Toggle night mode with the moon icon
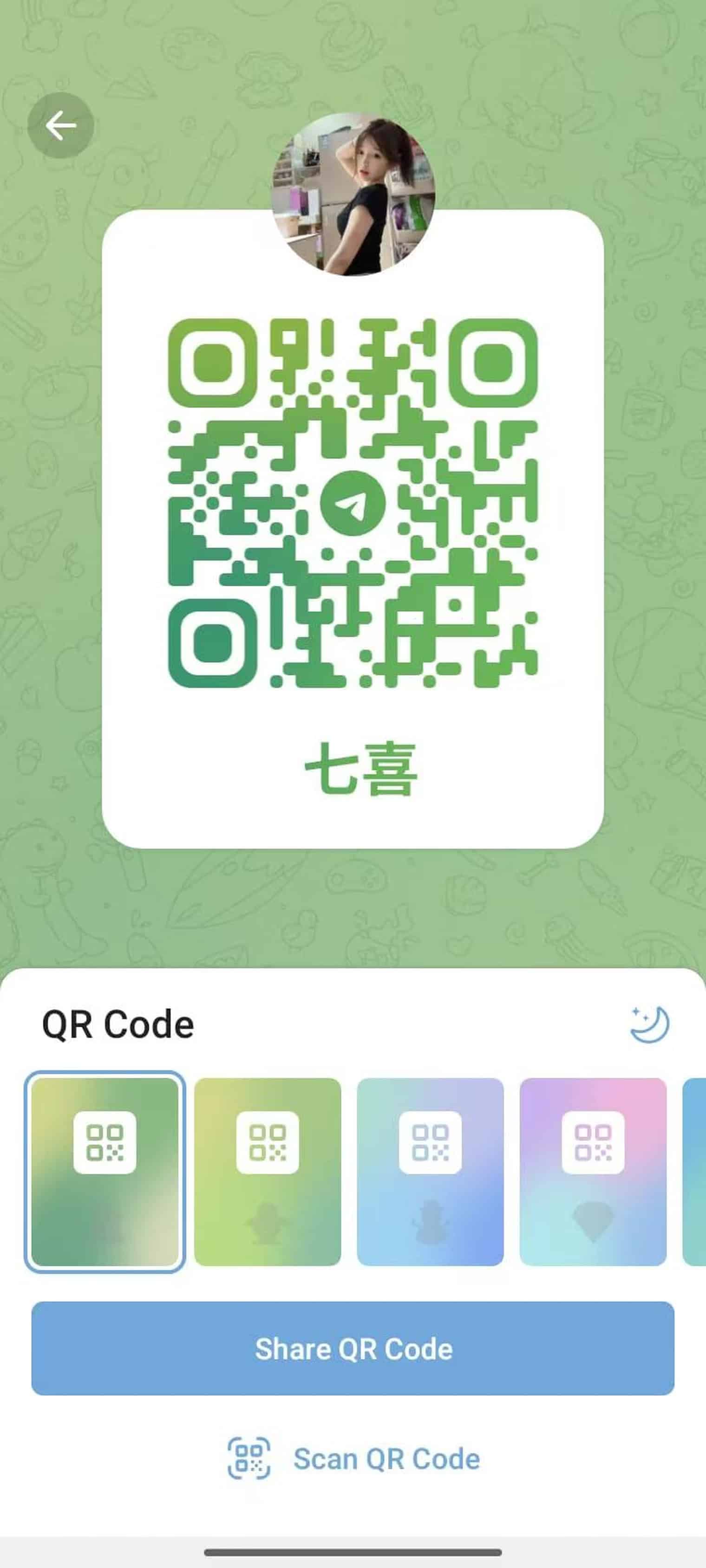The image size is (706, 1568). tap(649, 1024)
